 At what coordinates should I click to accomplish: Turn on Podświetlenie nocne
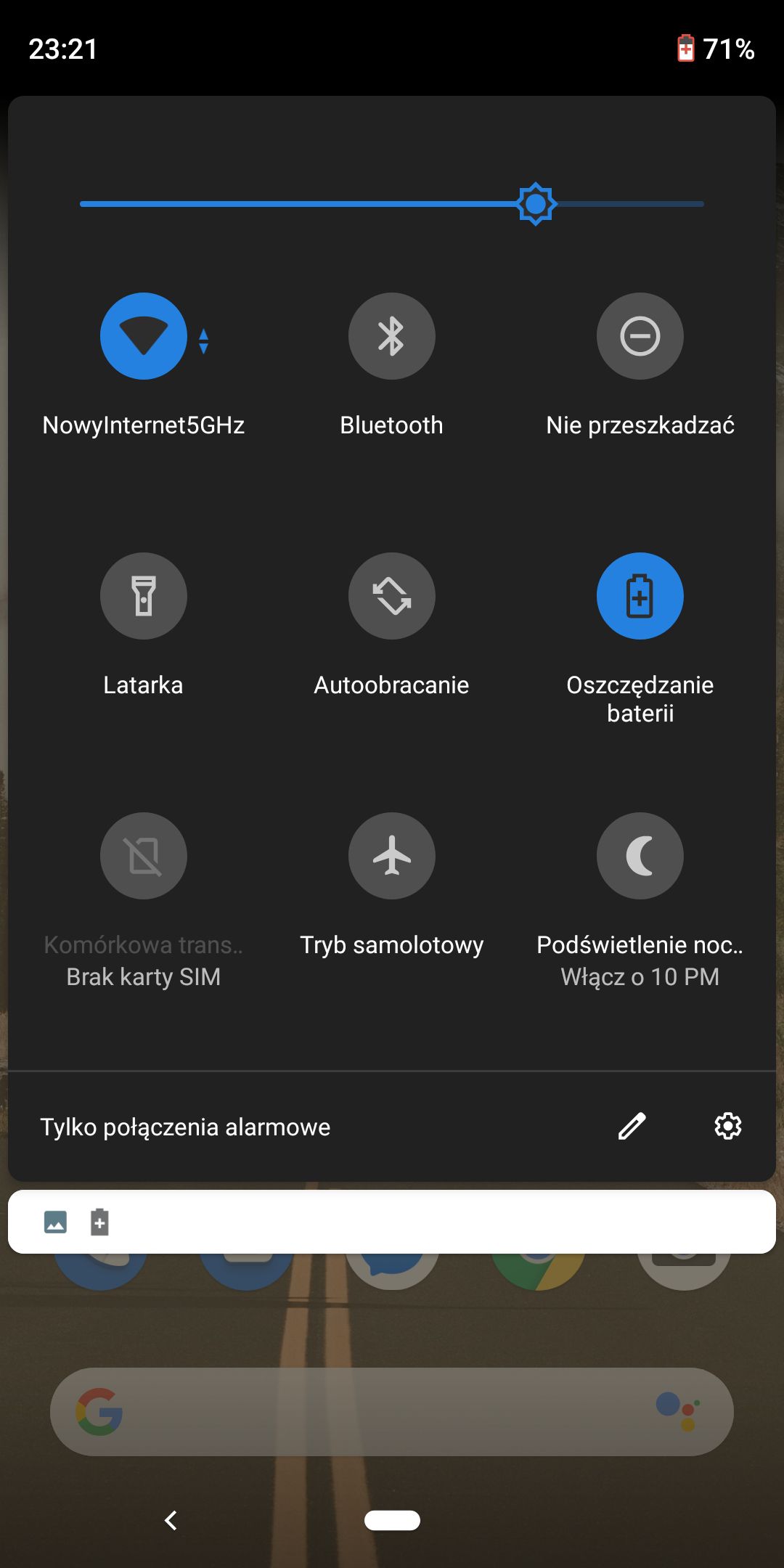click(640, 856)
